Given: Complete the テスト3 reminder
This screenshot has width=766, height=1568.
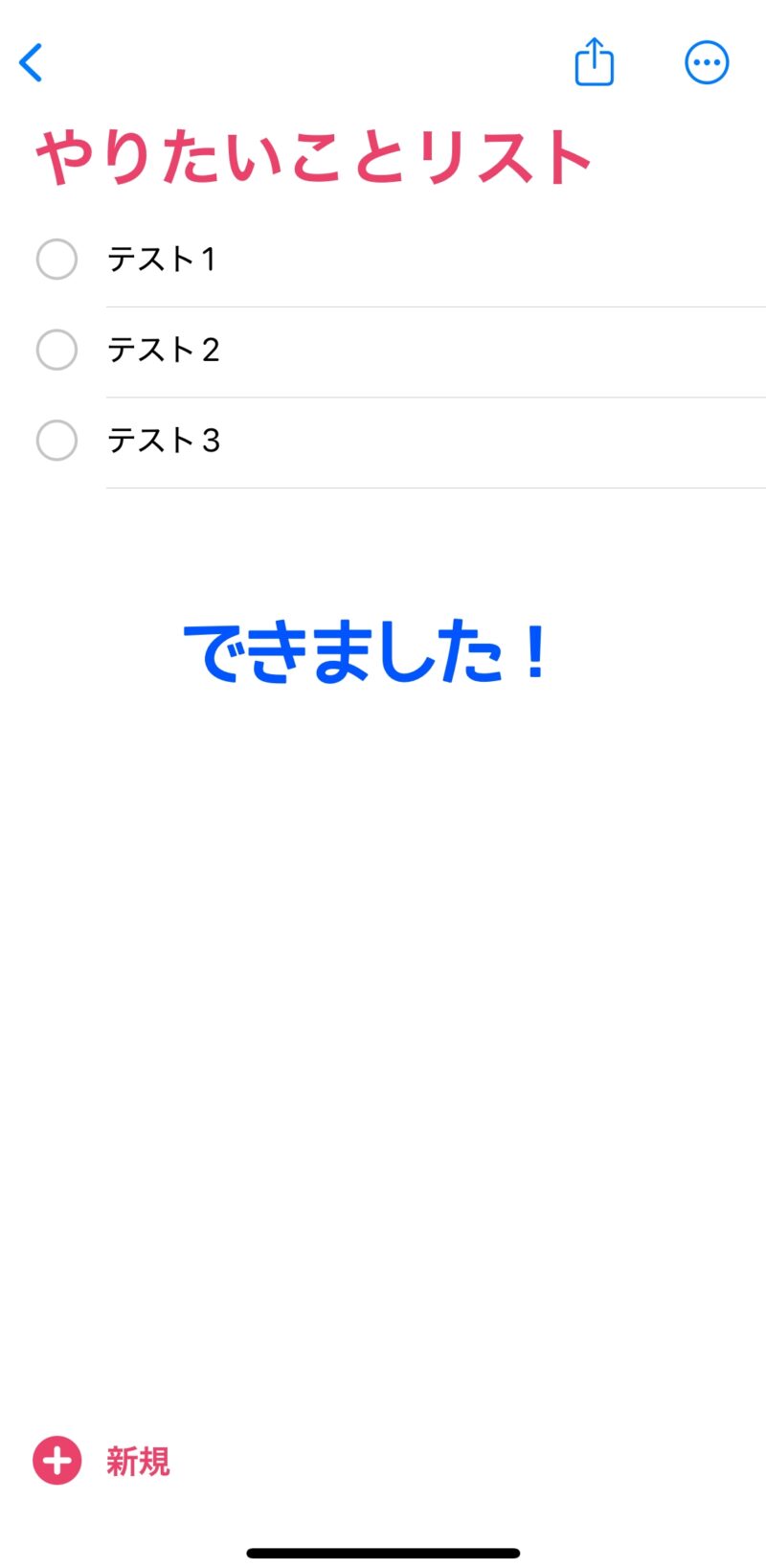Looking at the screenshot, I should pos(56,441).
